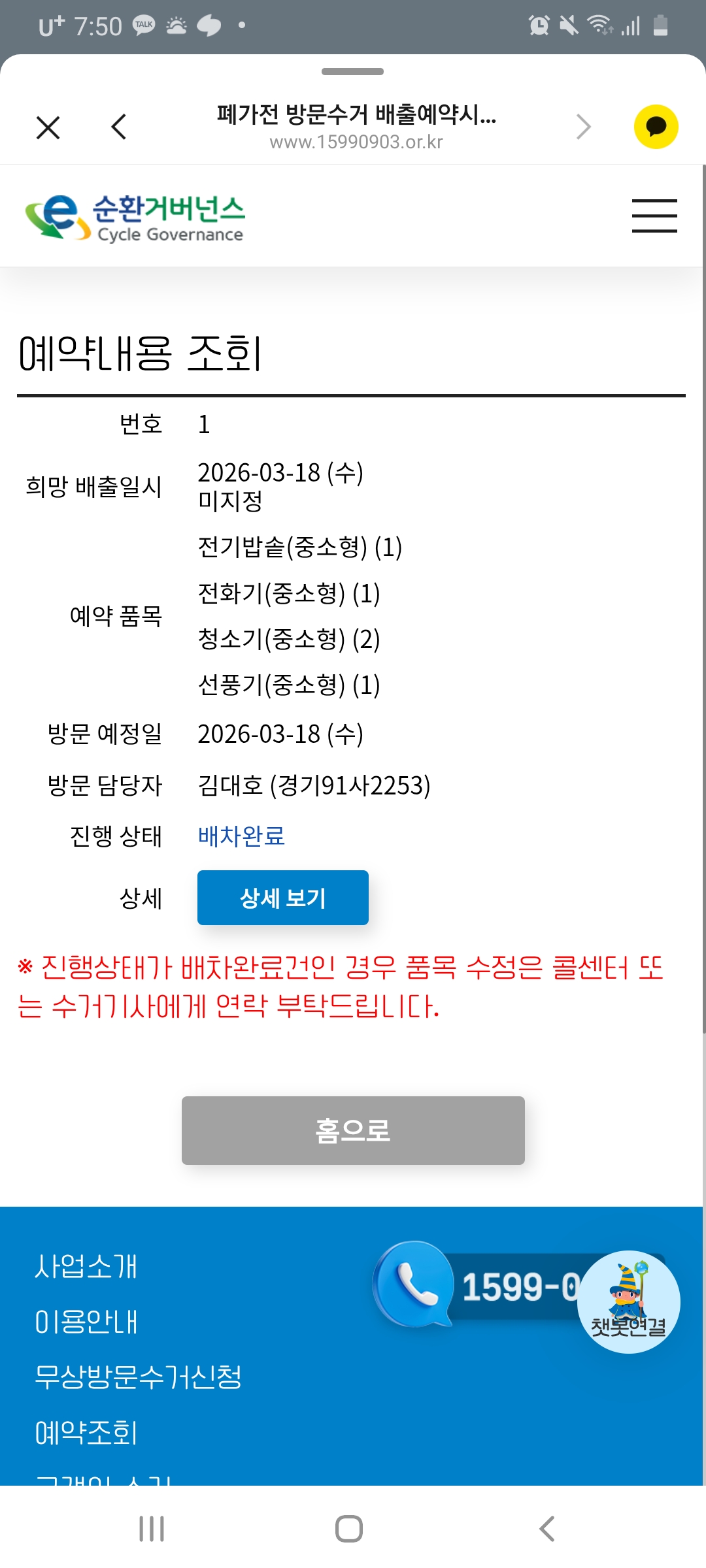Open the 이용안내 footer link
Screen dimensions: 706x1568
[x=86, y=1322]
